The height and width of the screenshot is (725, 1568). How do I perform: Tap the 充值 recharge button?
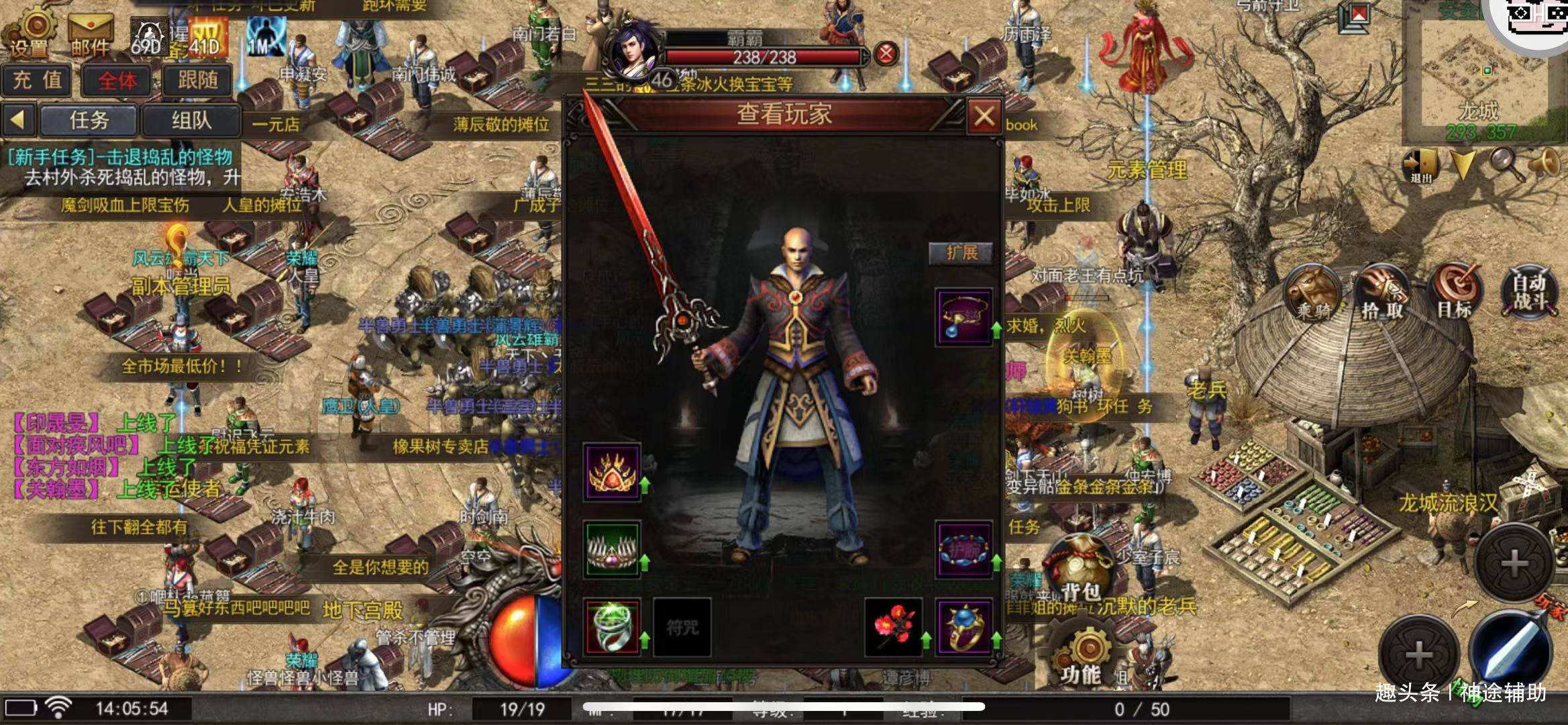[38, 81]
